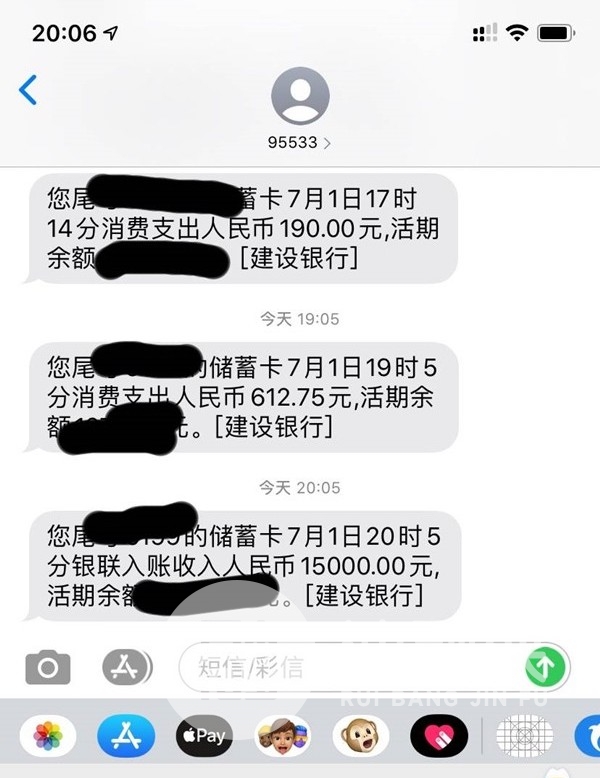Screen dimensions: 600x778
Task: Open Memoji stickers in the app strip
Action: pos(283,737)
